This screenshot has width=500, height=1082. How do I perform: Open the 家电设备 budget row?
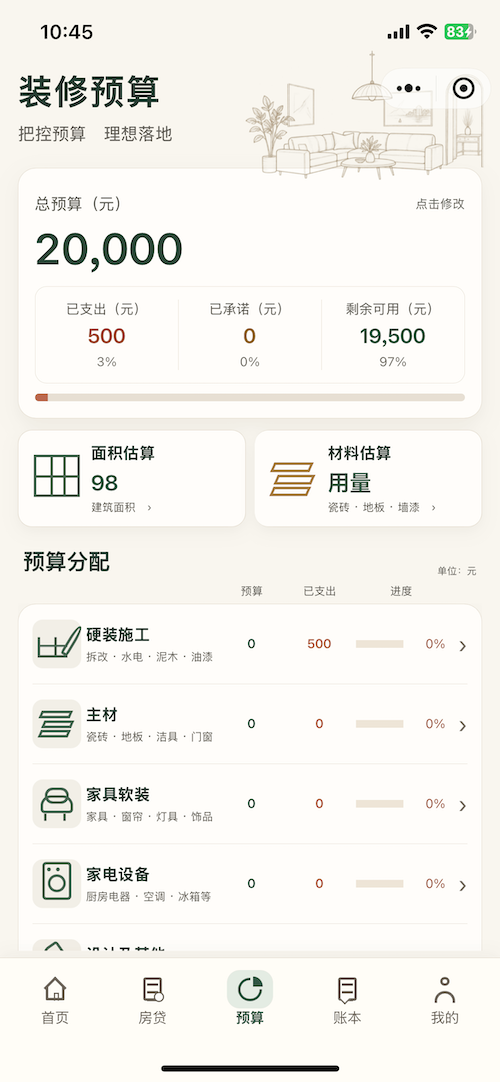pyautogui.click(x=250, y=884)
